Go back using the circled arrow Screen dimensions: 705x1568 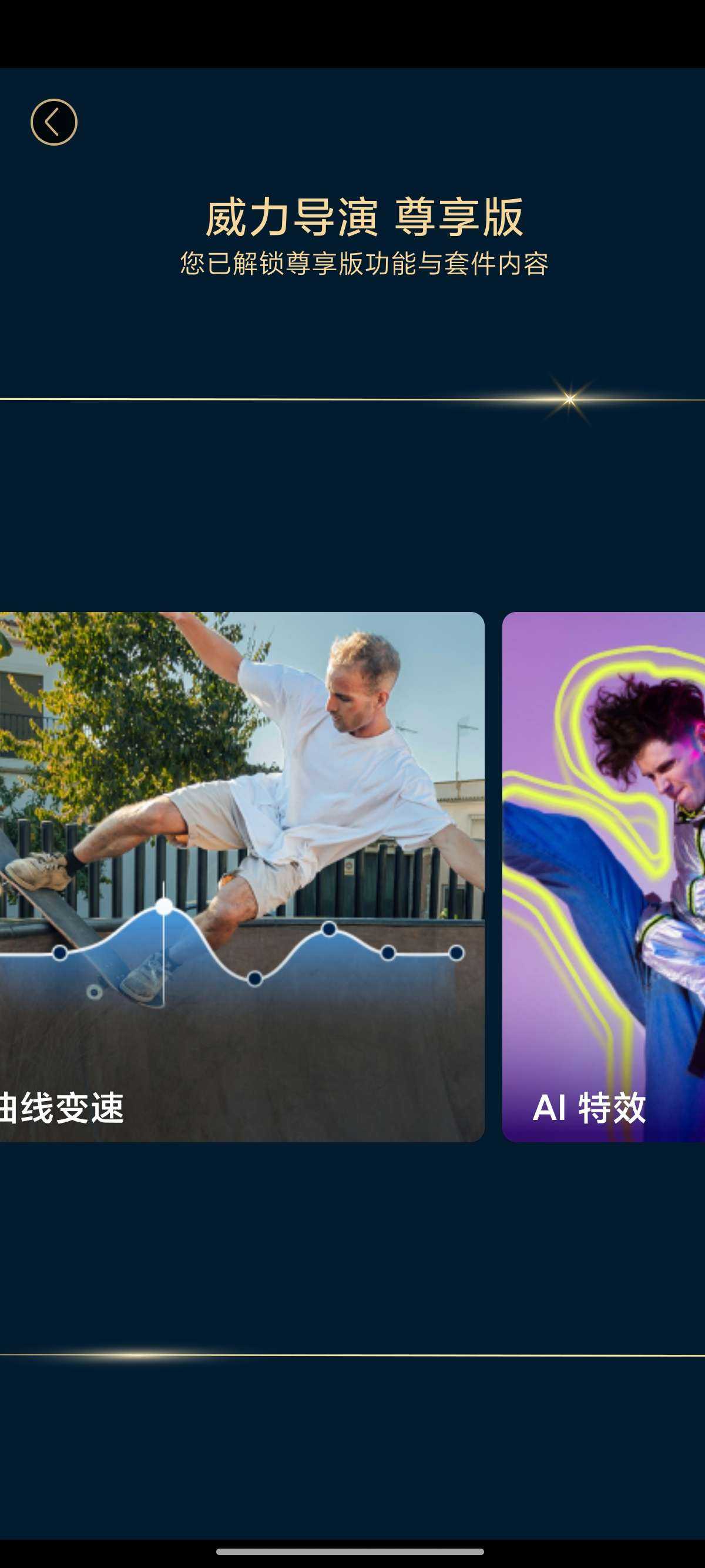coord(53,122)
